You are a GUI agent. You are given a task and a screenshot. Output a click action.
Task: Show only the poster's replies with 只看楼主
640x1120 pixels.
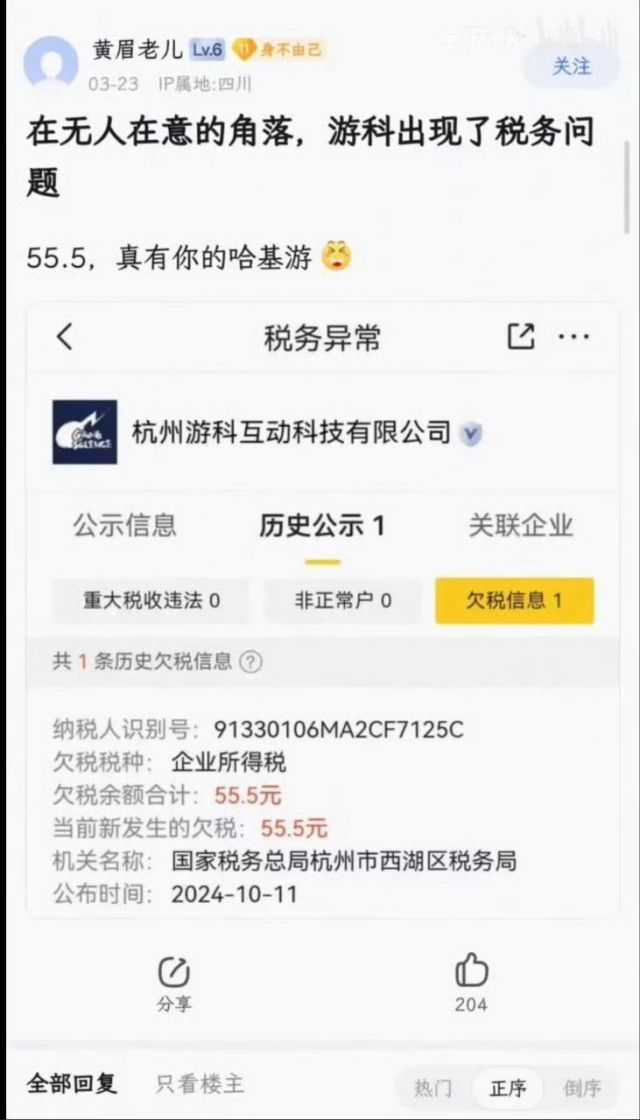(199, 1084)
